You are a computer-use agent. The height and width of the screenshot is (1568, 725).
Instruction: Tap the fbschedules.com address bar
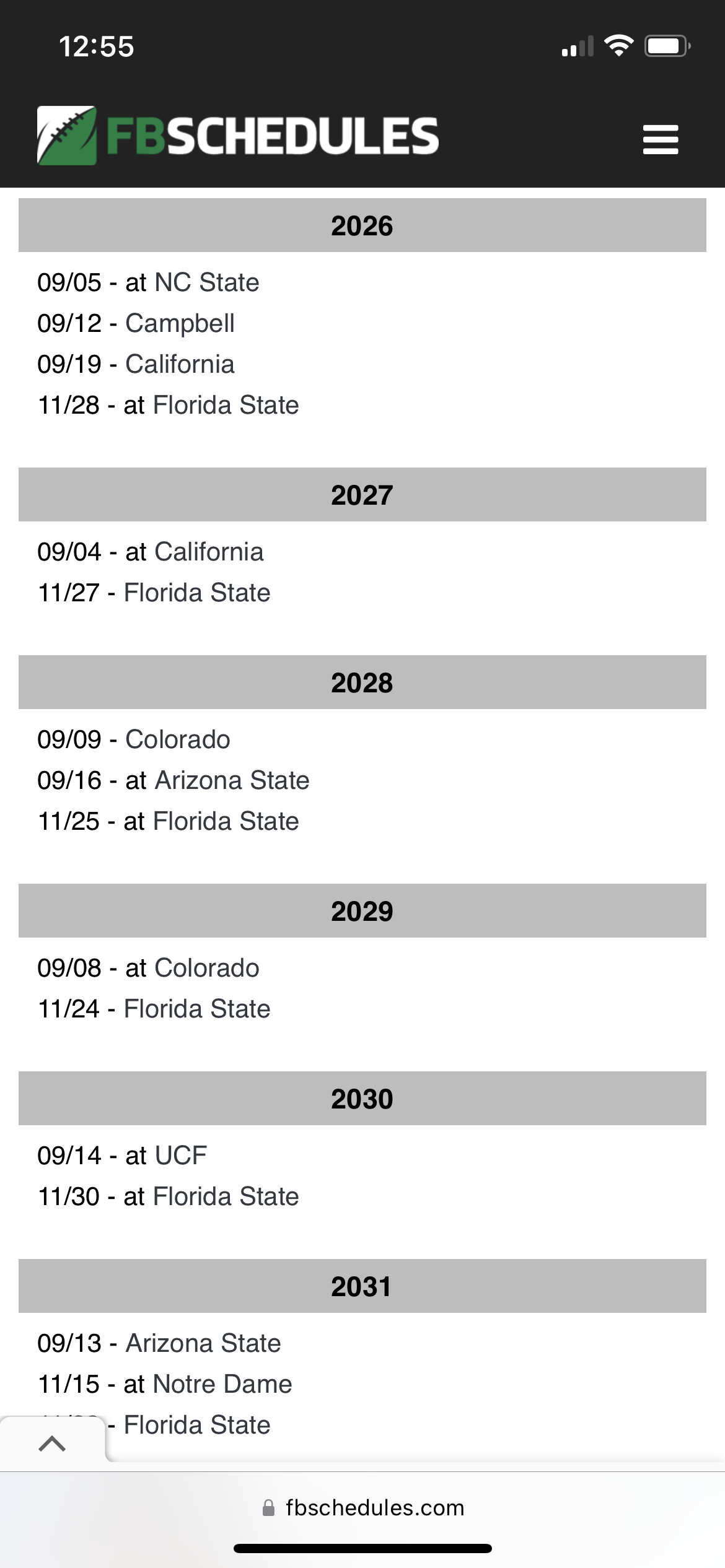coord(362,1508)
